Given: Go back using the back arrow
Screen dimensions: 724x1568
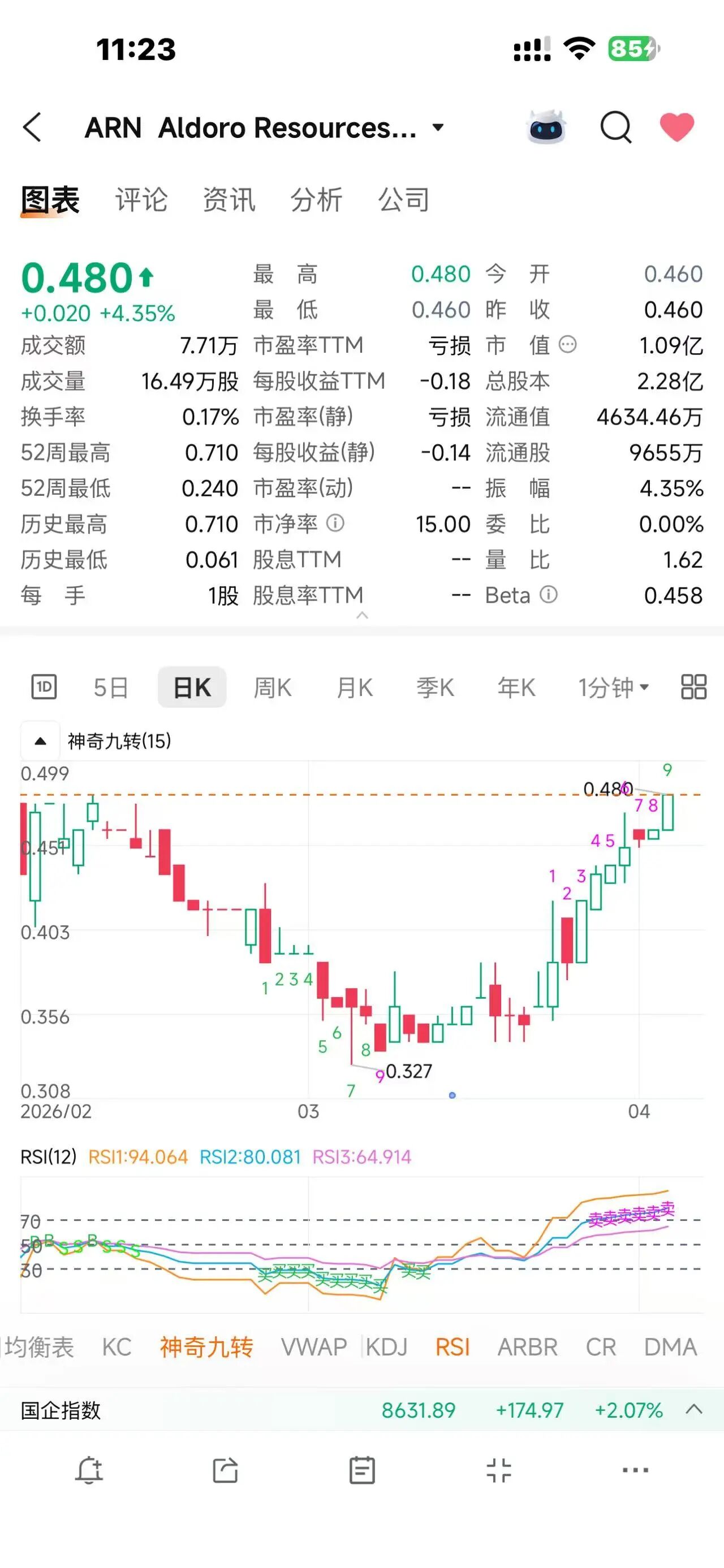Looking at the screenshot, I should pyautogui.click(x=32, y=127).
